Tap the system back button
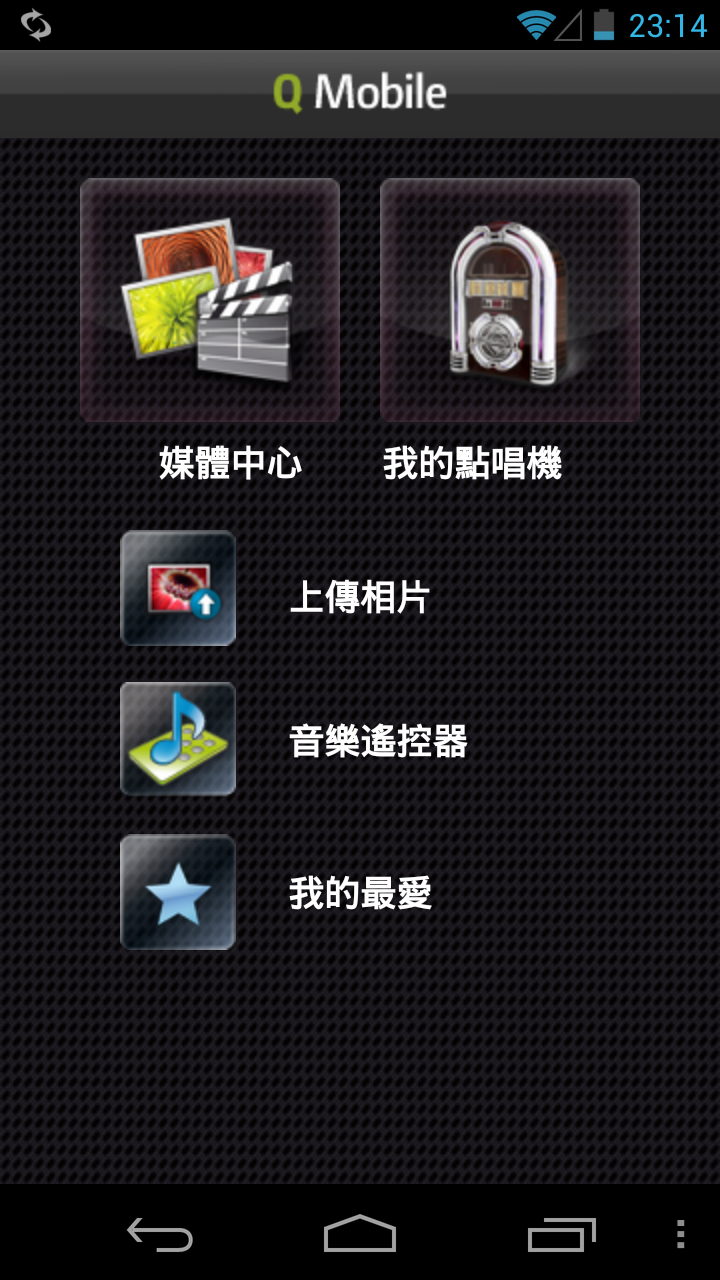This screenshot has height=1280, width=720. coord(160,1235)
